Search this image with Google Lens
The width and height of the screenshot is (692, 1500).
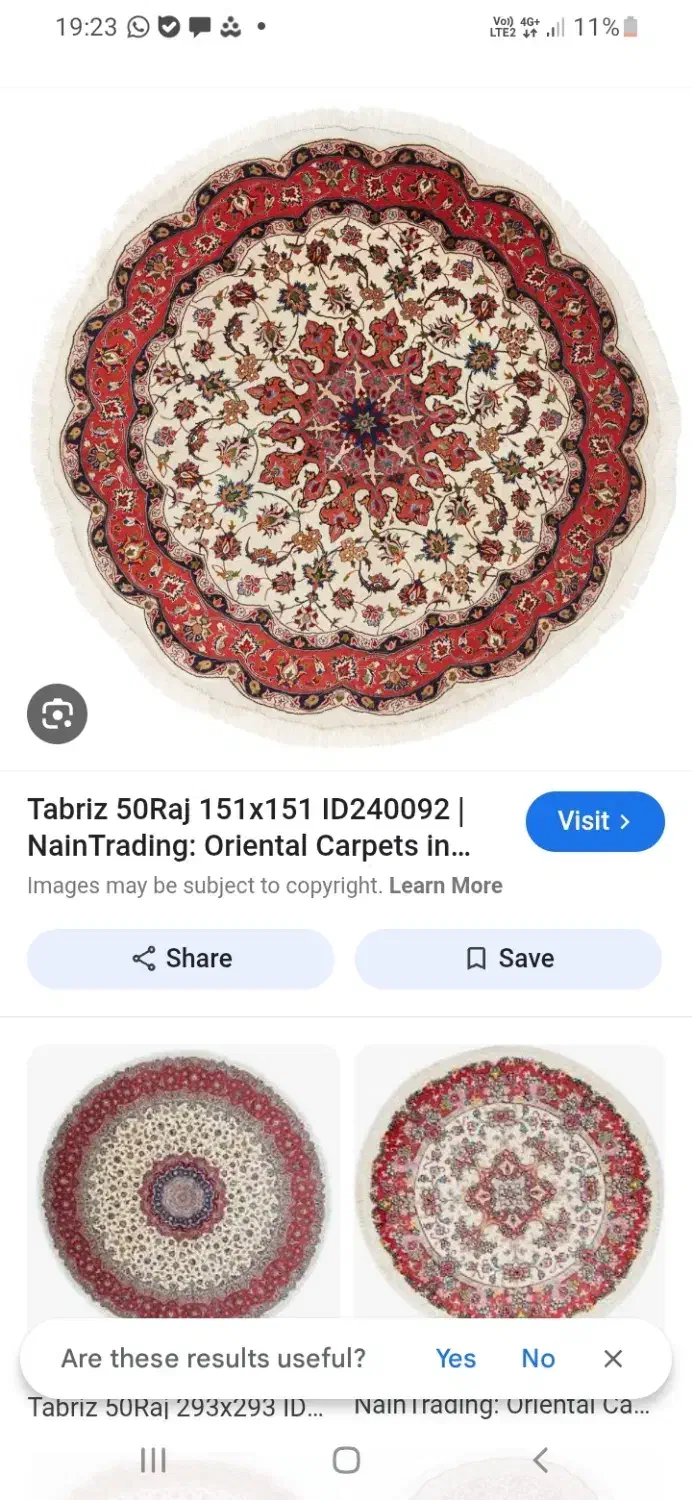57,714
